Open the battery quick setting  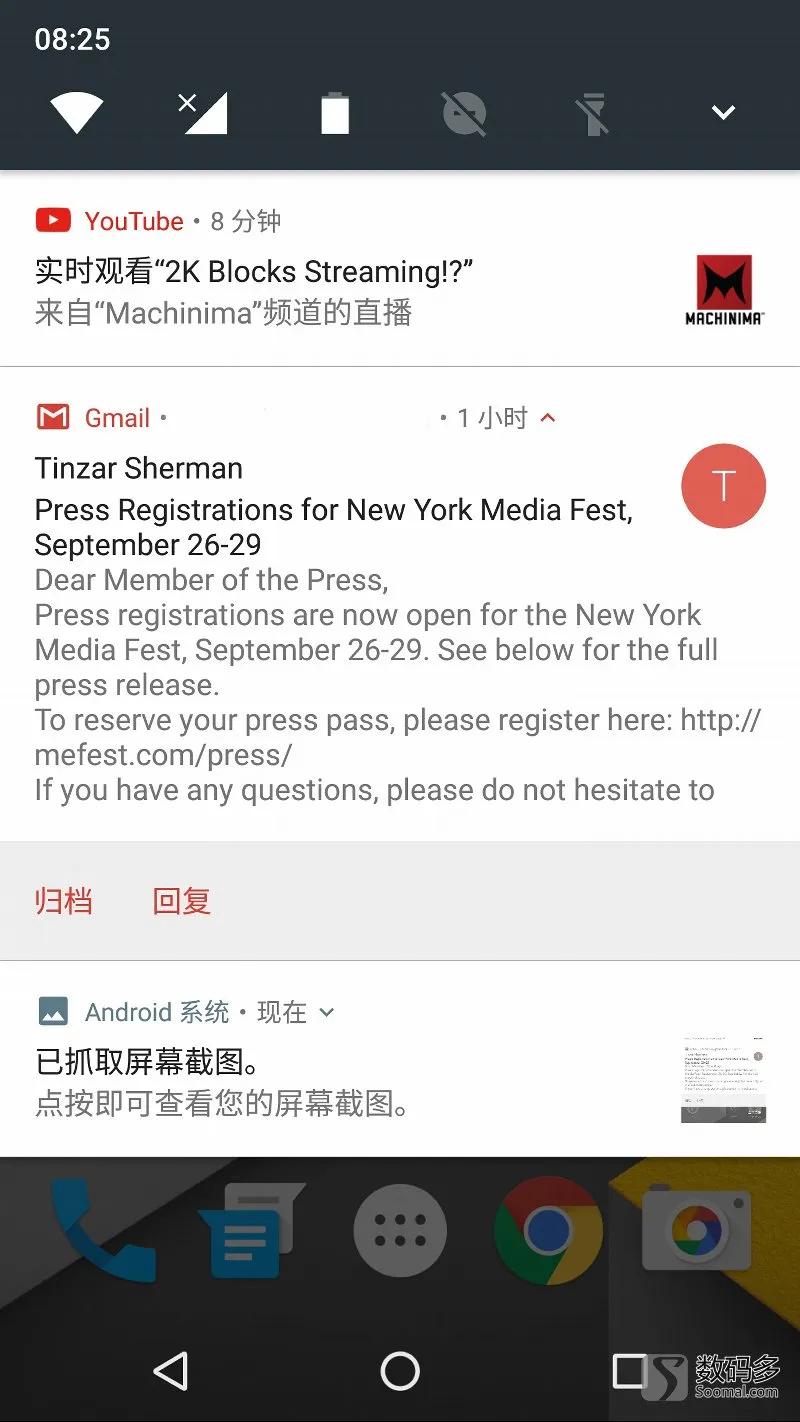click(x=335, y=113)
